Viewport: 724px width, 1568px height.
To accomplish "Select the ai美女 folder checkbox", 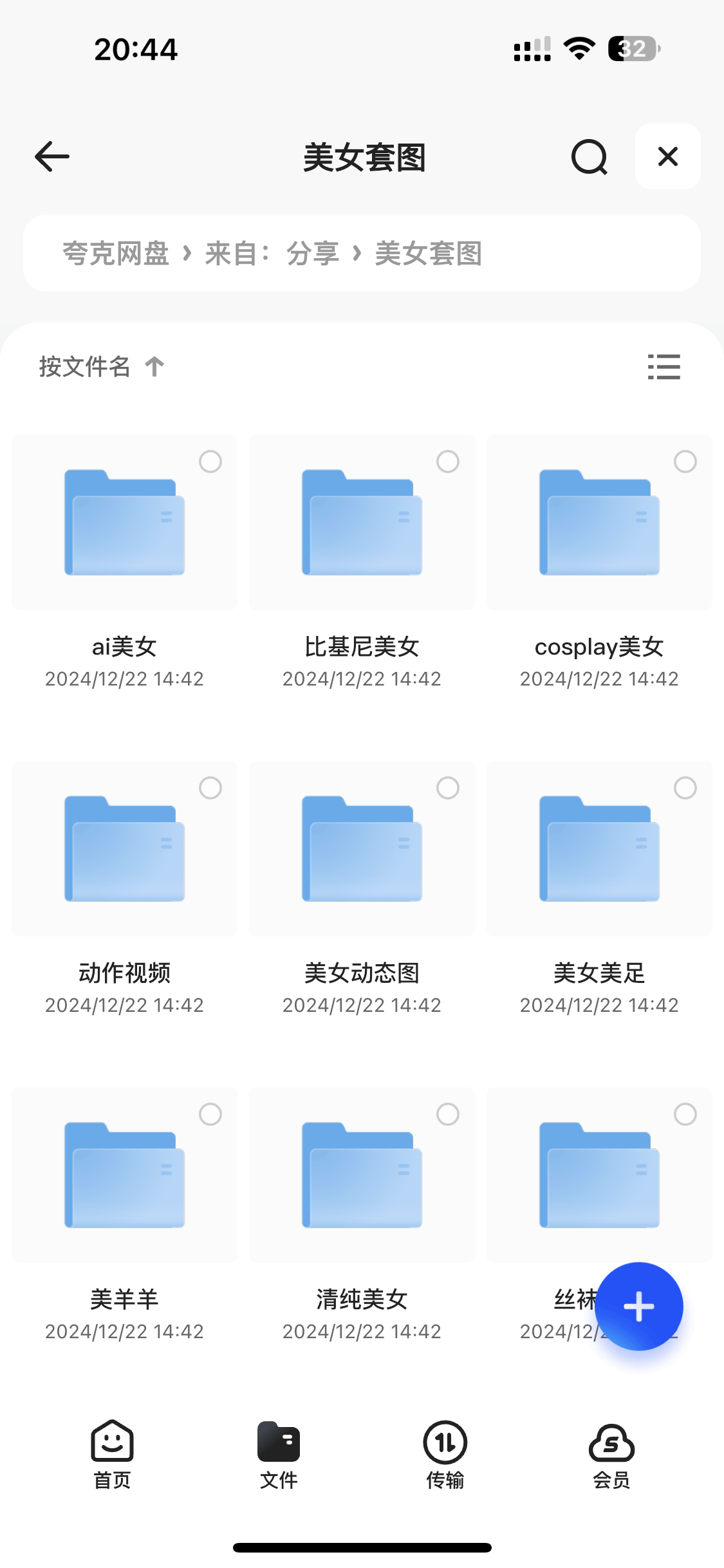I will [x=211, y=462].
